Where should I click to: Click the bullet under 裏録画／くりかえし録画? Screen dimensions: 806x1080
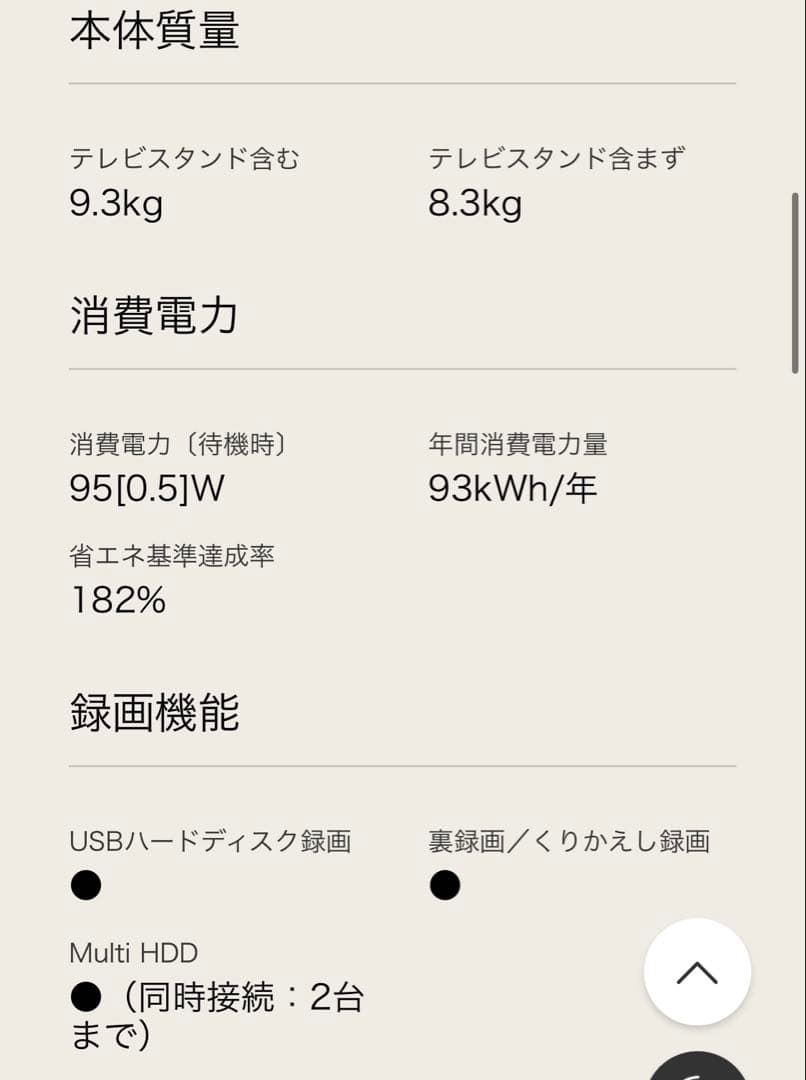tap(445, 884)
